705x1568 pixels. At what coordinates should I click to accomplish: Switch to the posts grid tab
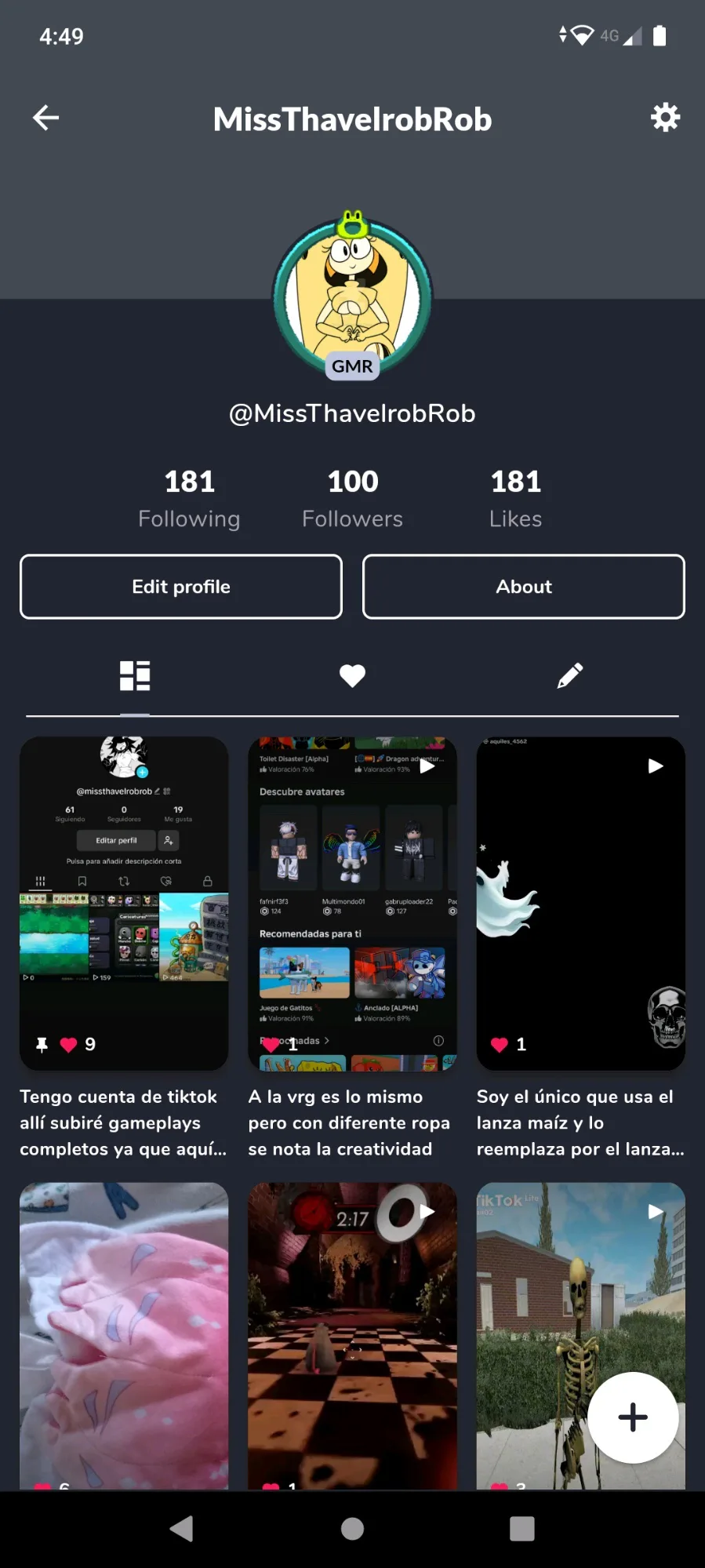click(135, 675)
